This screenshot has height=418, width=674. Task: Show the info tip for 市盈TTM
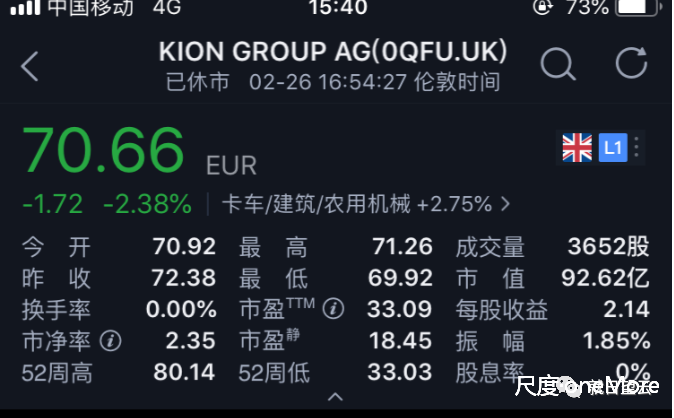tap(332, 309)
